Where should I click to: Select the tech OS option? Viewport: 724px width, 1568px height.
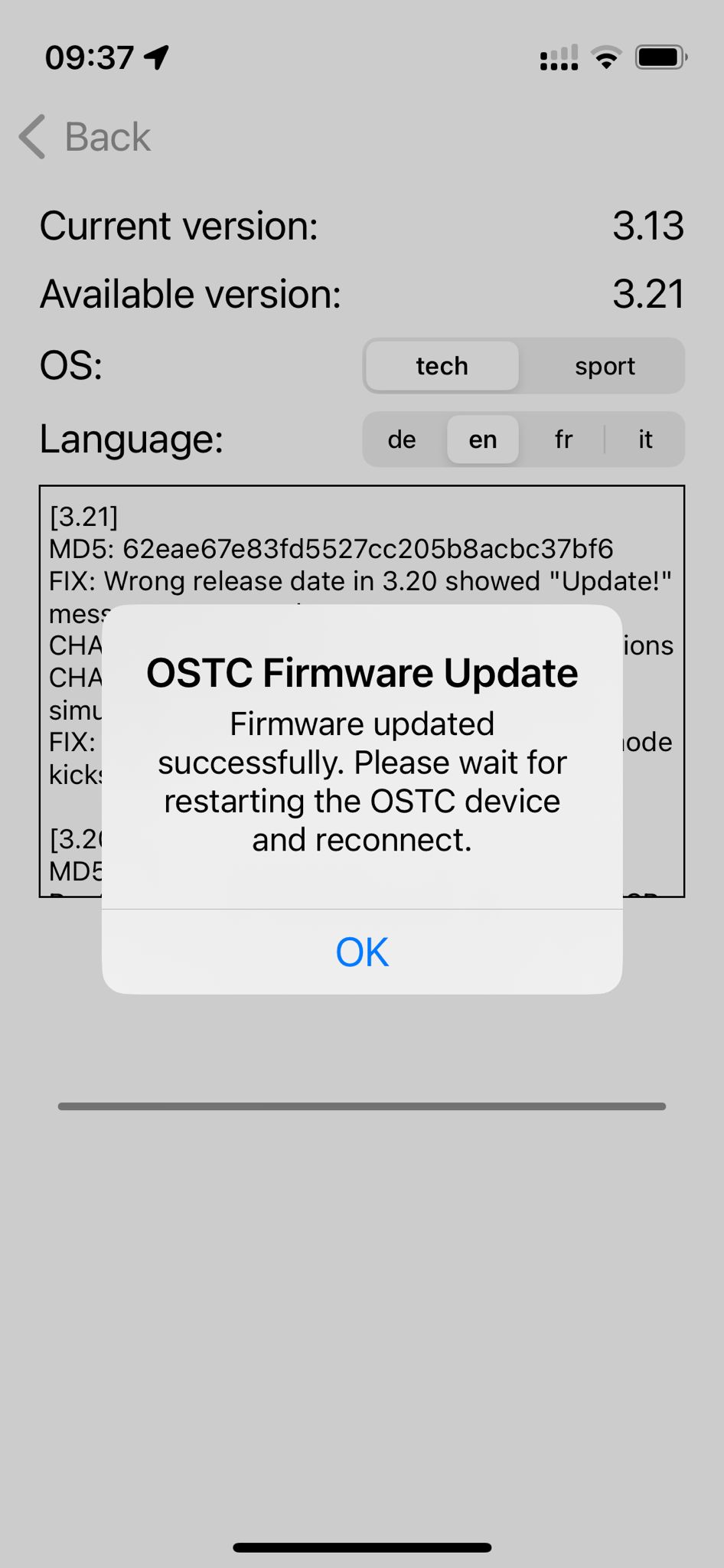coord(442,366)
